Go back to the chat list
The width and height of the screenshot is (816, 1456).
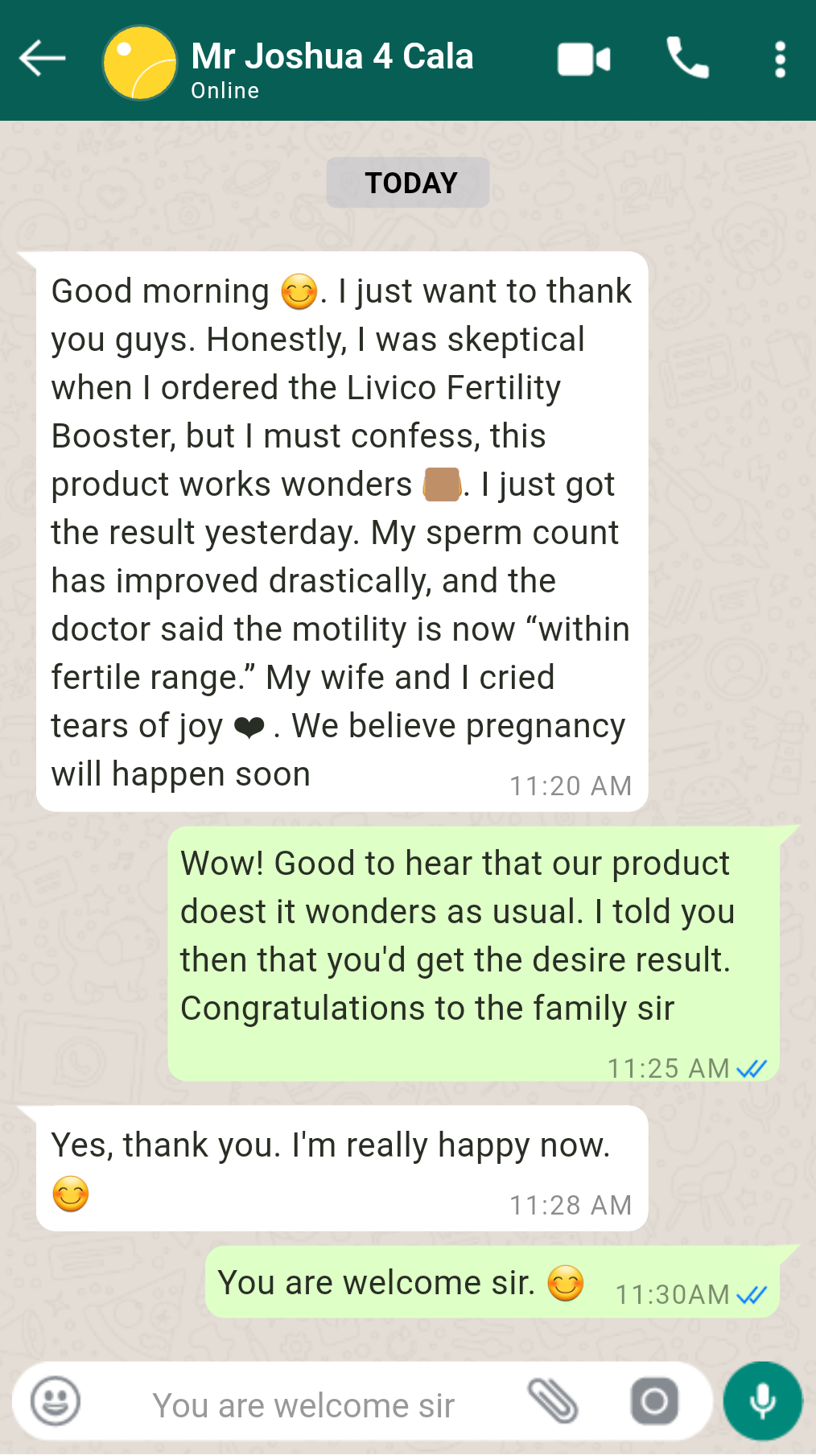pyautogui.click(x=42, y=59)
